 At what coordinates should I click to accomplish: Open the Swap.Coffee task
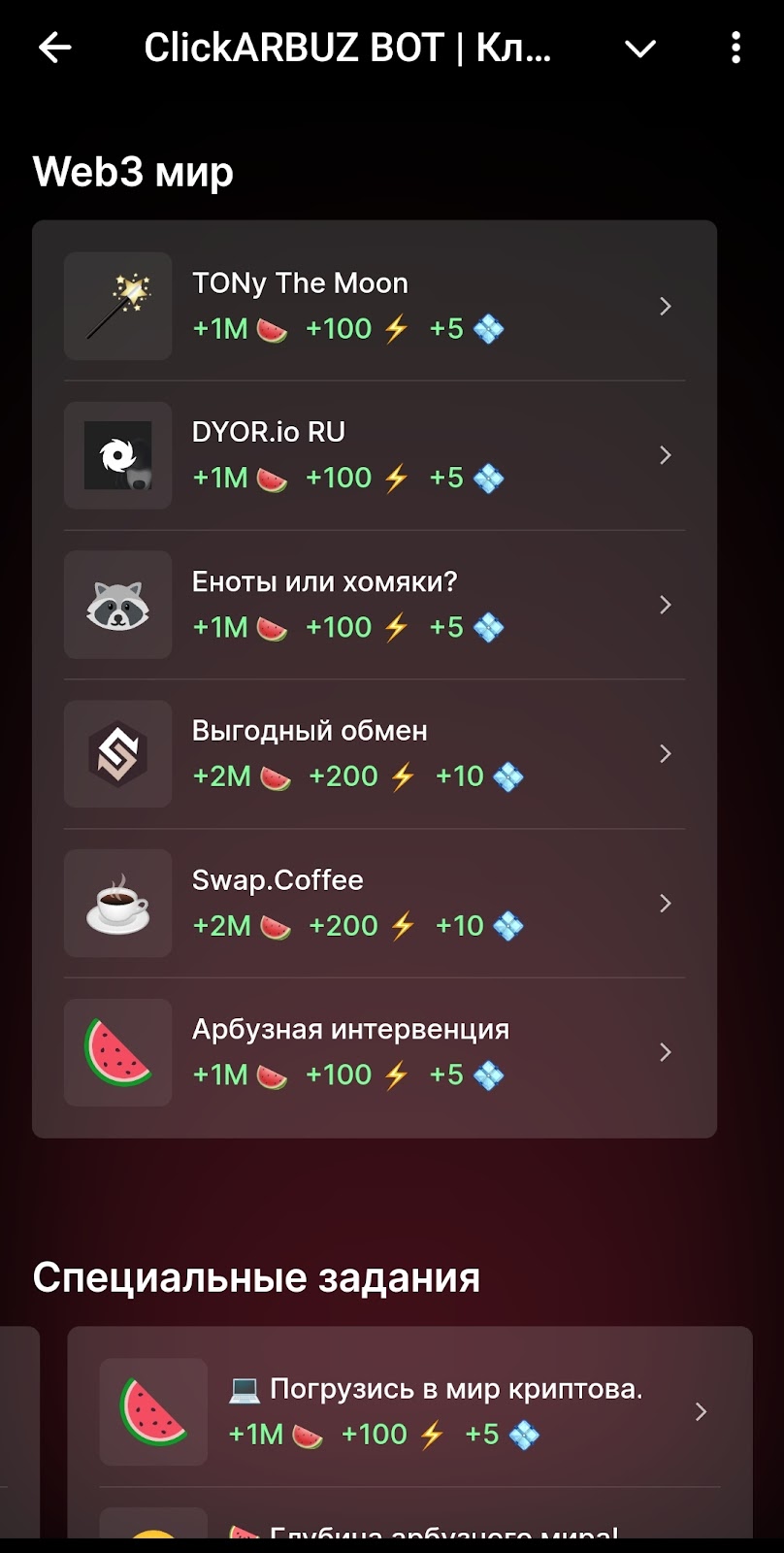(x=374, y=904)
